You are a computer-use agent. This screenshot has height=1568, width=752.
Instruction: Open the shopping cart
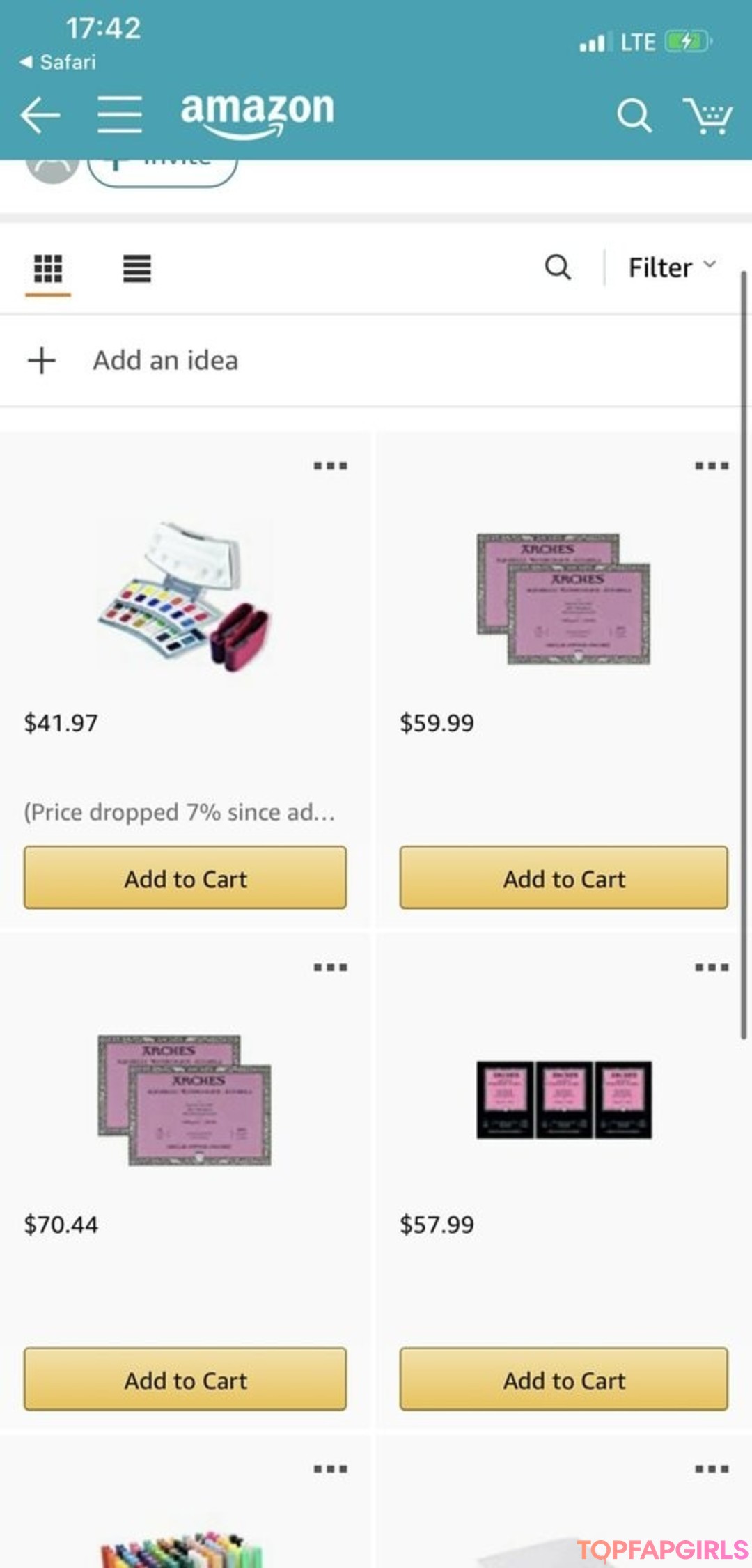pos(707,115)
